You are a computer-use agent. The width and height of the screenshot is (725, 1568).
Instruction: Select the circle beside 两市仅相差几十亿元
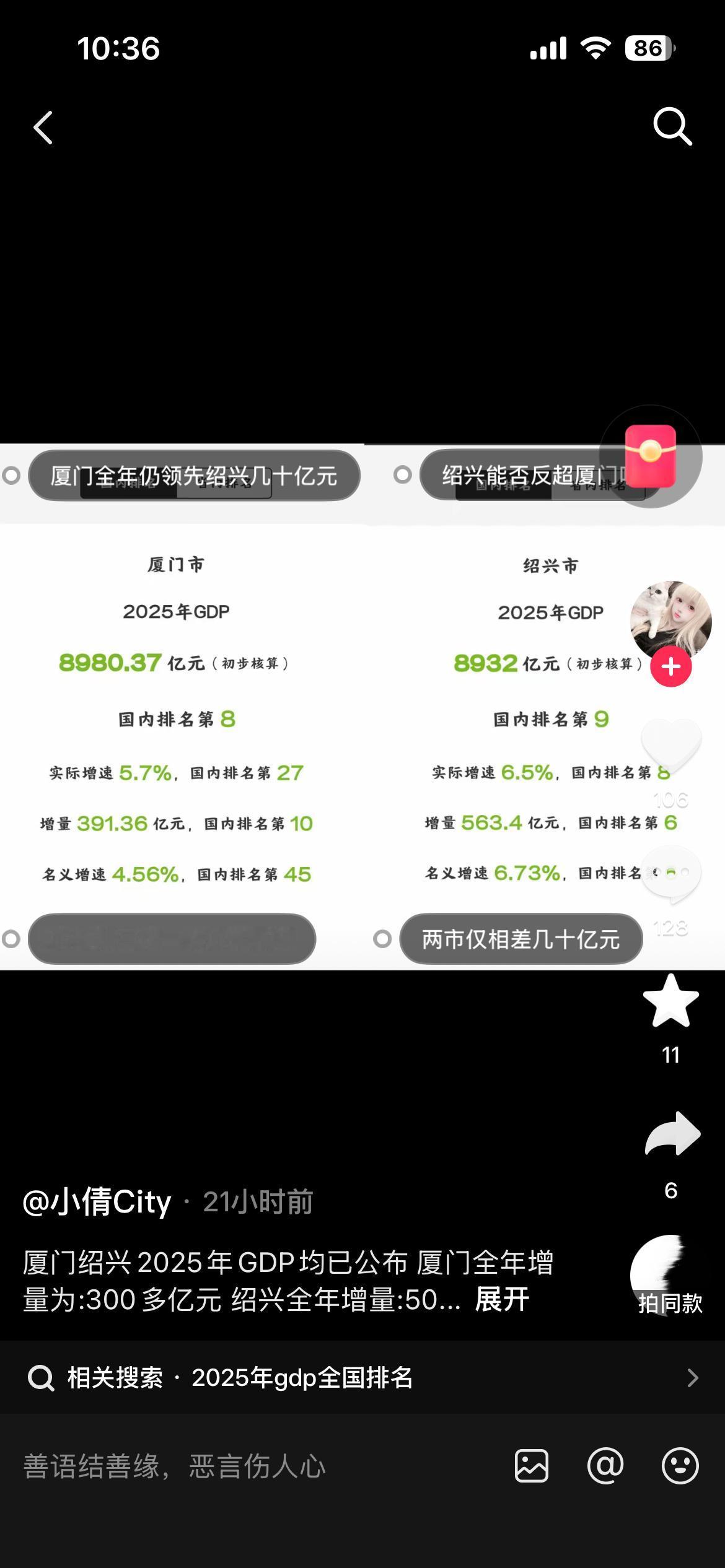click(x=382, y=939)
